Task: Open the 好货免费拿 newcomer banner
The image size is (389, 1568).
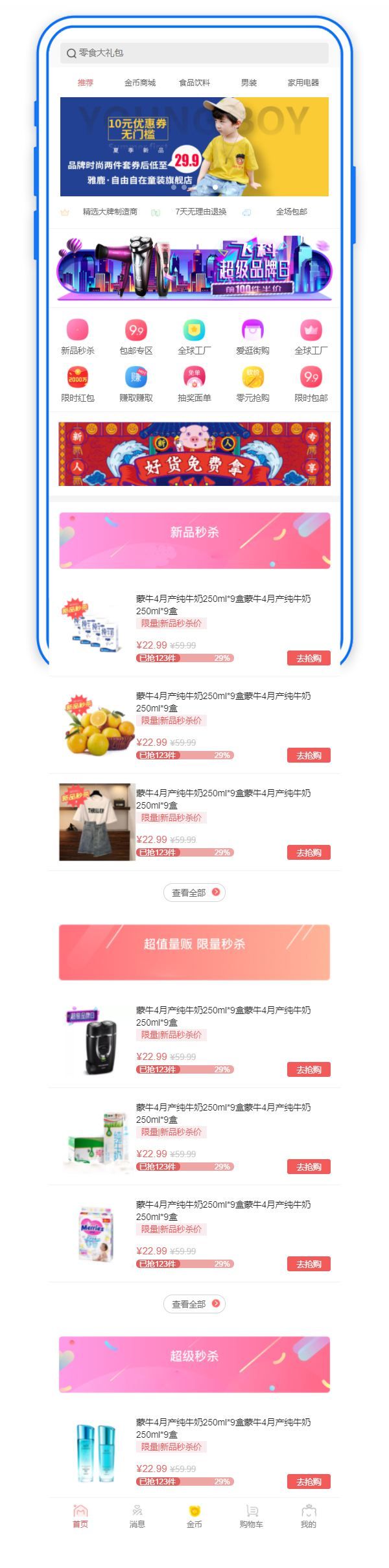Action: [194, 454]
